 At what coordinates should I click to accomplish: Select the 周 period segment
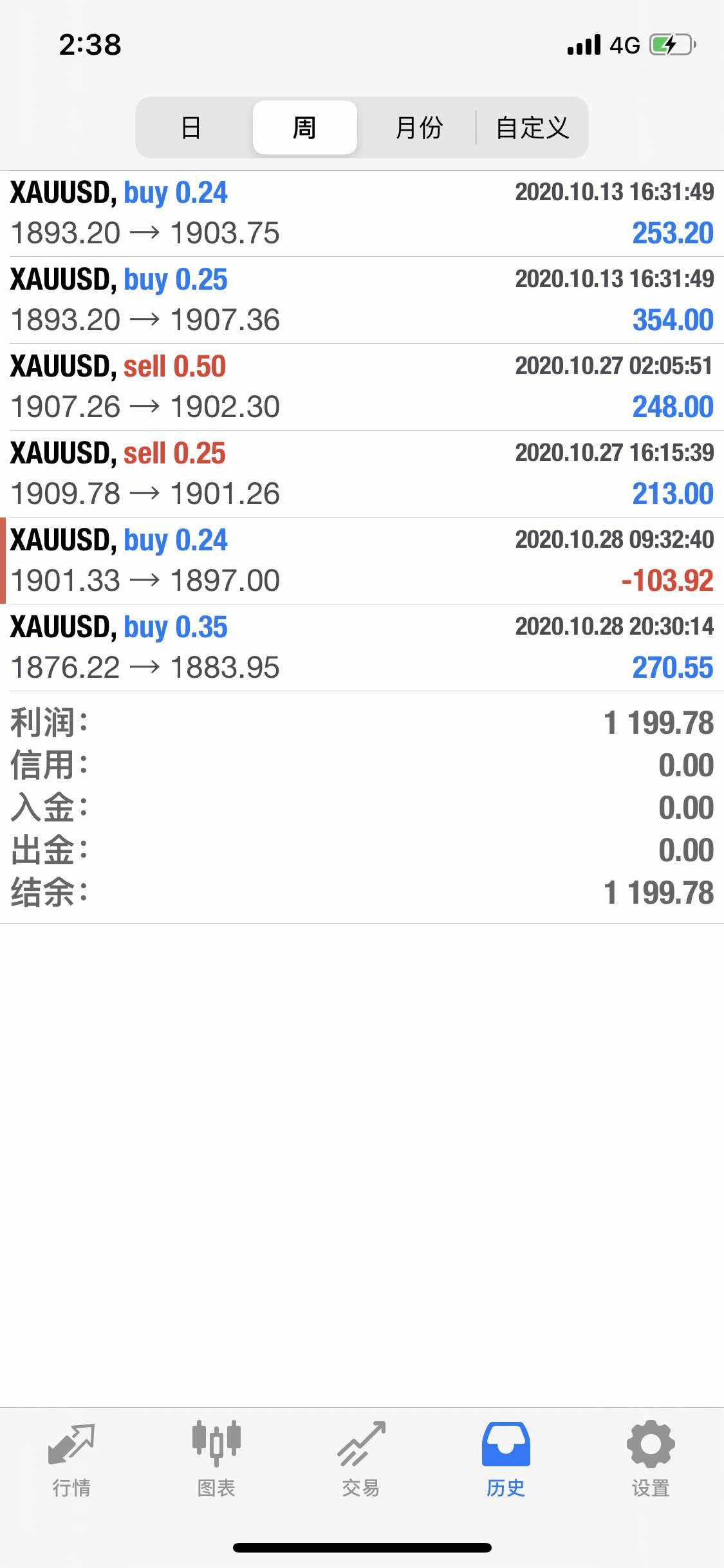(x=304, y=127)
